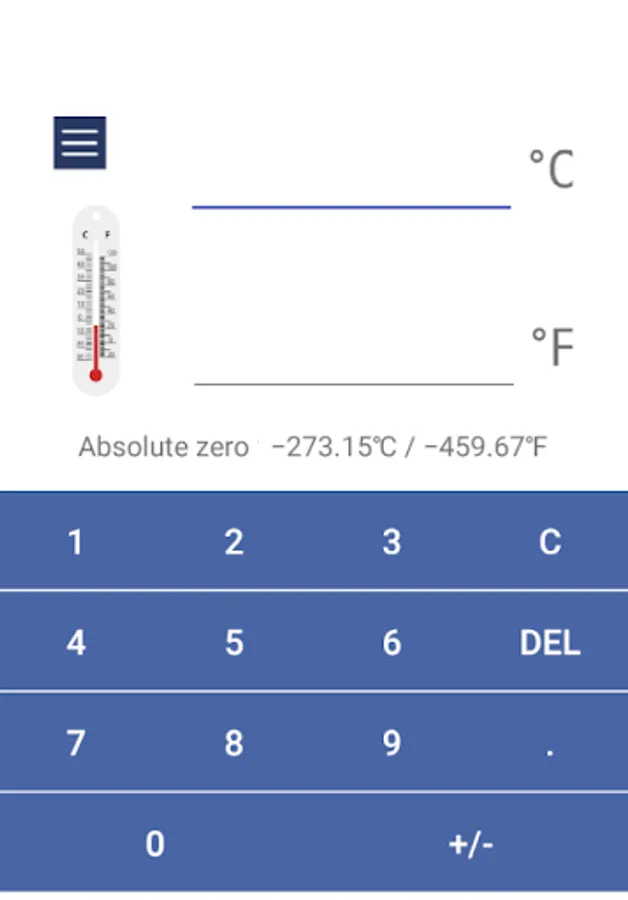The image size is (628, 900).
Task: Enter digit 1 on the keypad
Action: click(75, 542)
